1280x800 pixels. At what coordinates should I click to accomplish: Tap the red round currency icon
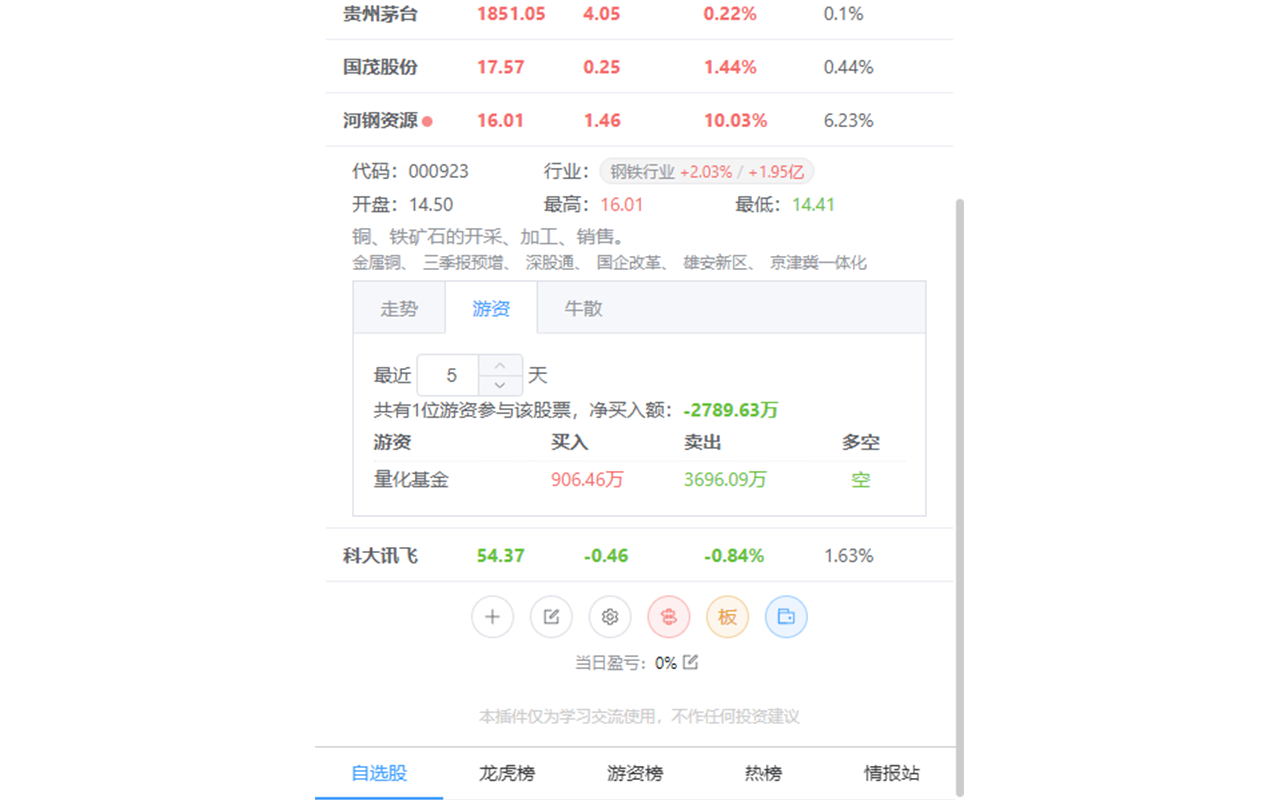(669, 617)
